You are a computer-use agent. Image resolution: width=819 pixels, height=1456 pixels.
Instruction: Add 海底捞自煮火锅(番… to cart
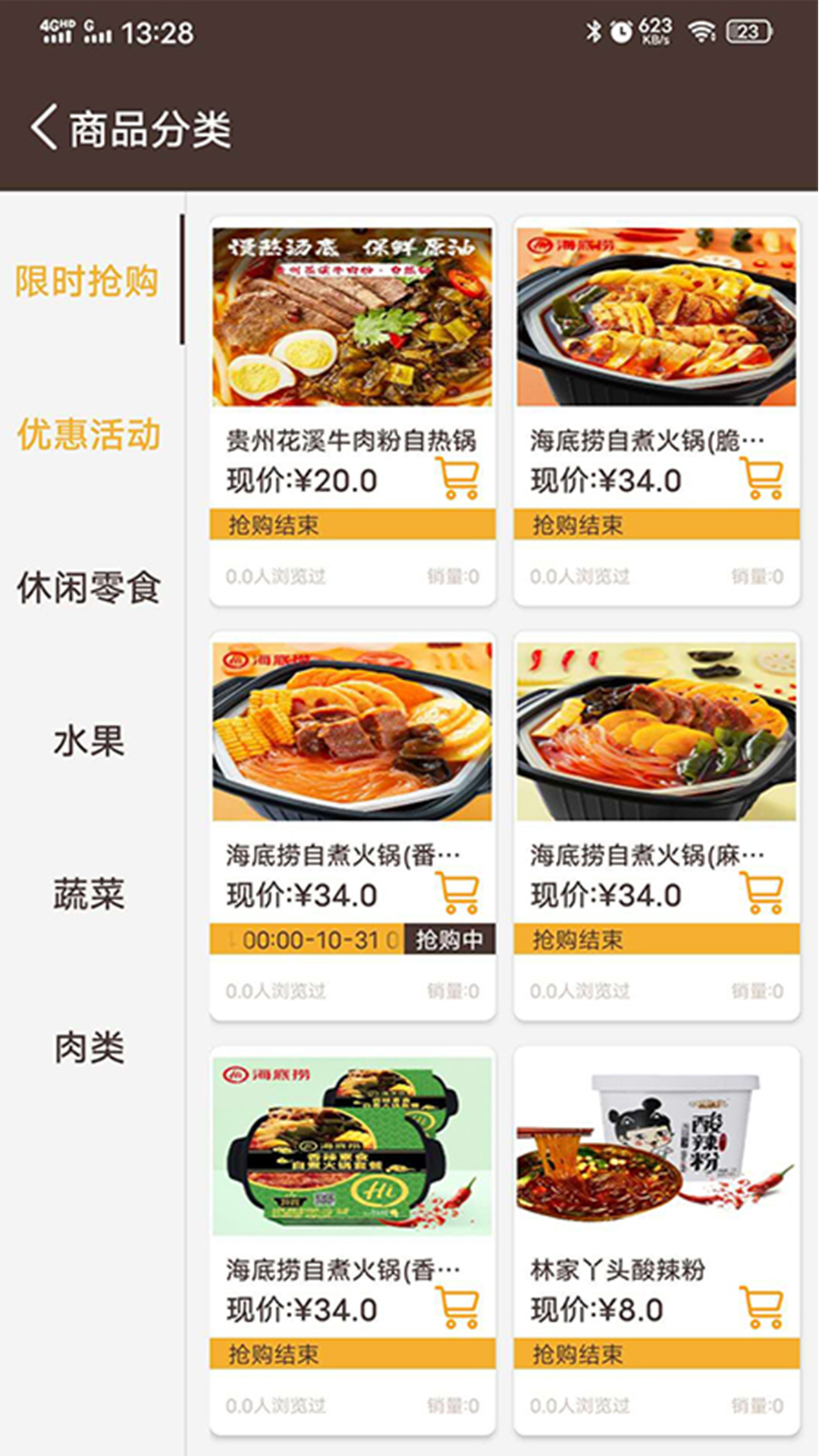pos(457,893)
